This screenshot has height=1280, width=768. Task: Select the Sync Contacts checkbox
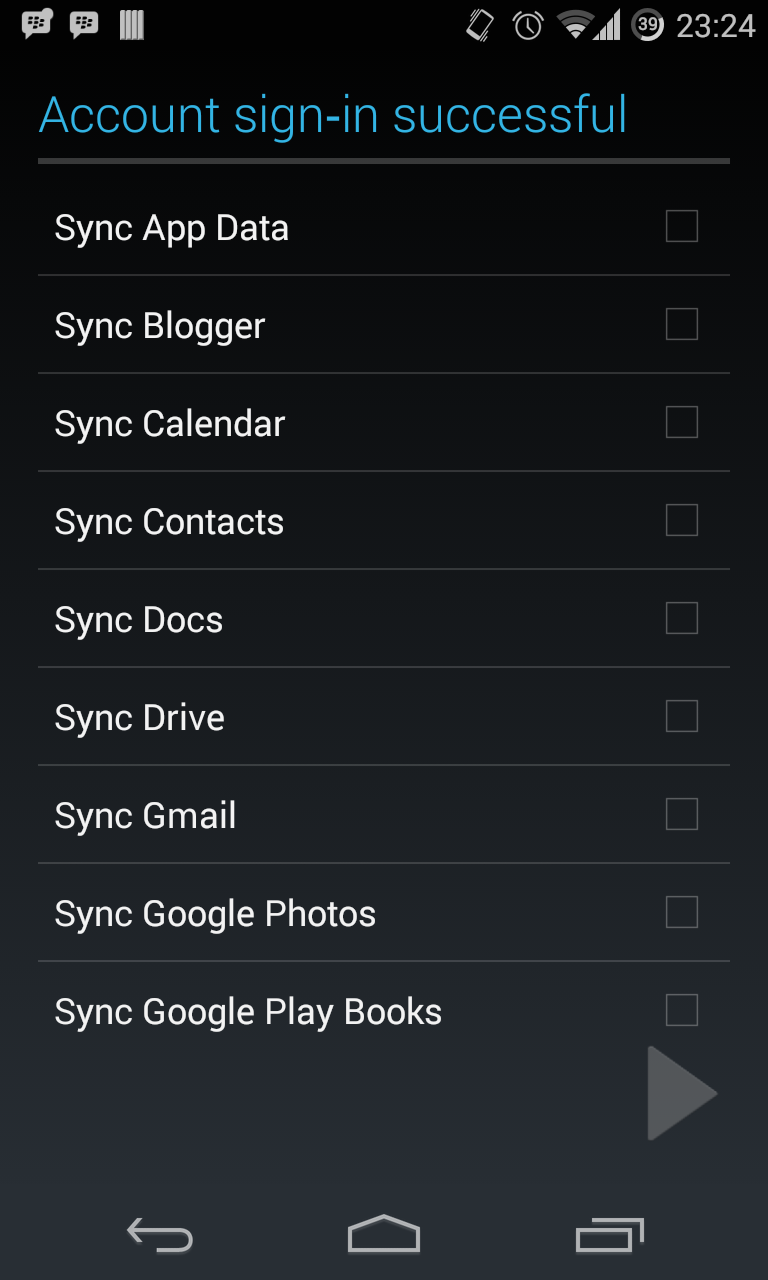pyautogui.click(x=681, y=521)
